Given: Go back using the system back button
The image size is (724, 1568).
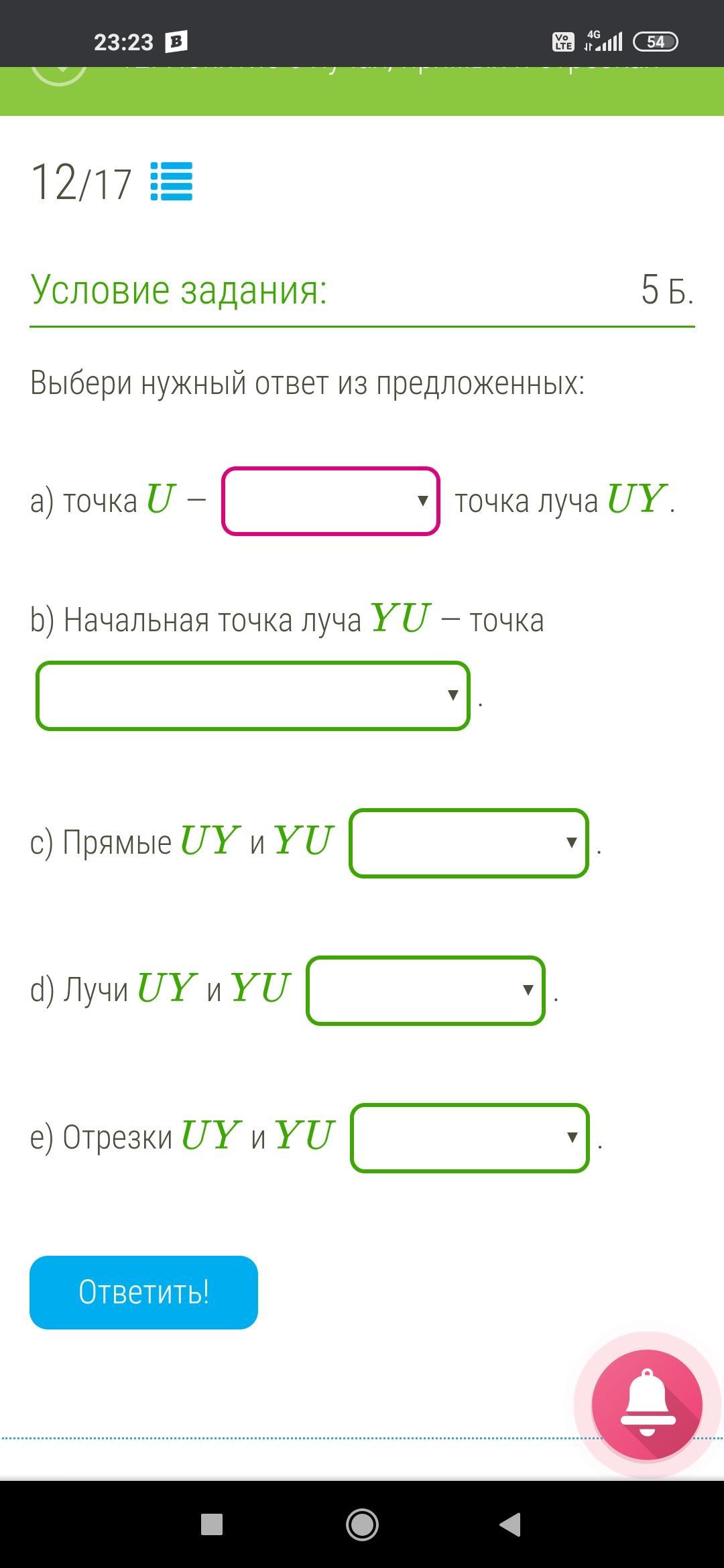Looking at the screenshot, I should tap(511, 1524).
